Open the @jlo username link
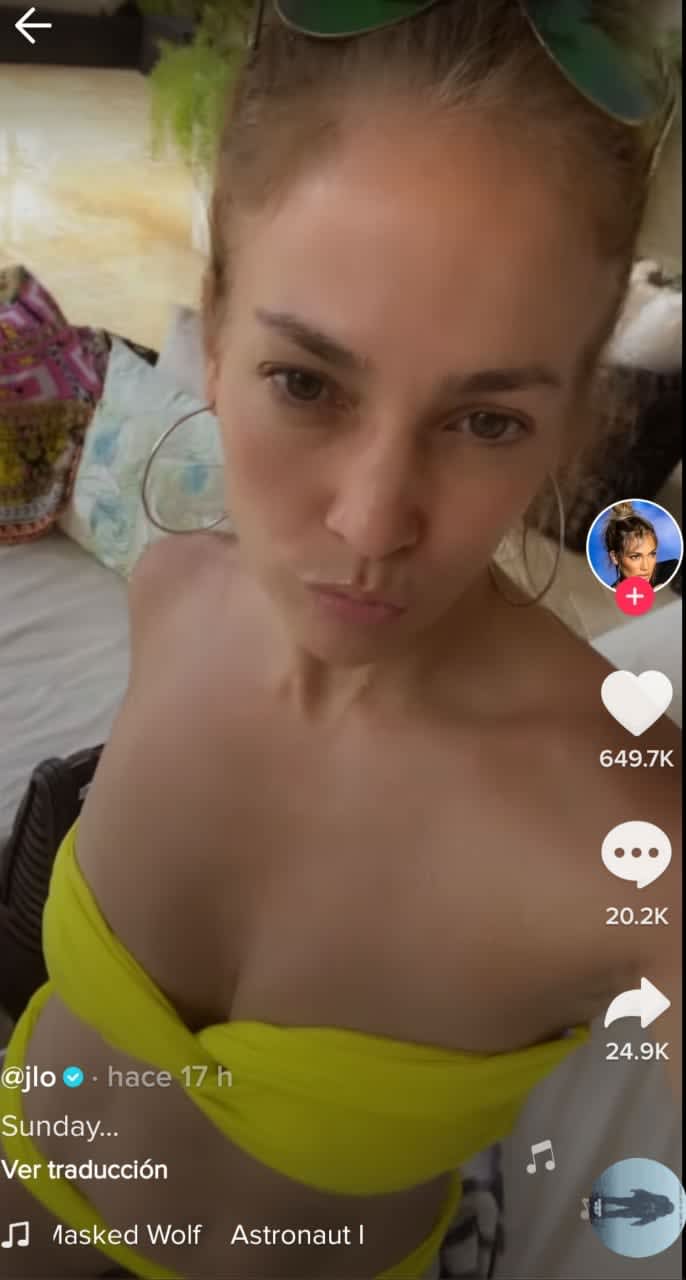Viewport: 686px width, 1280px height. click(28, 1077)
